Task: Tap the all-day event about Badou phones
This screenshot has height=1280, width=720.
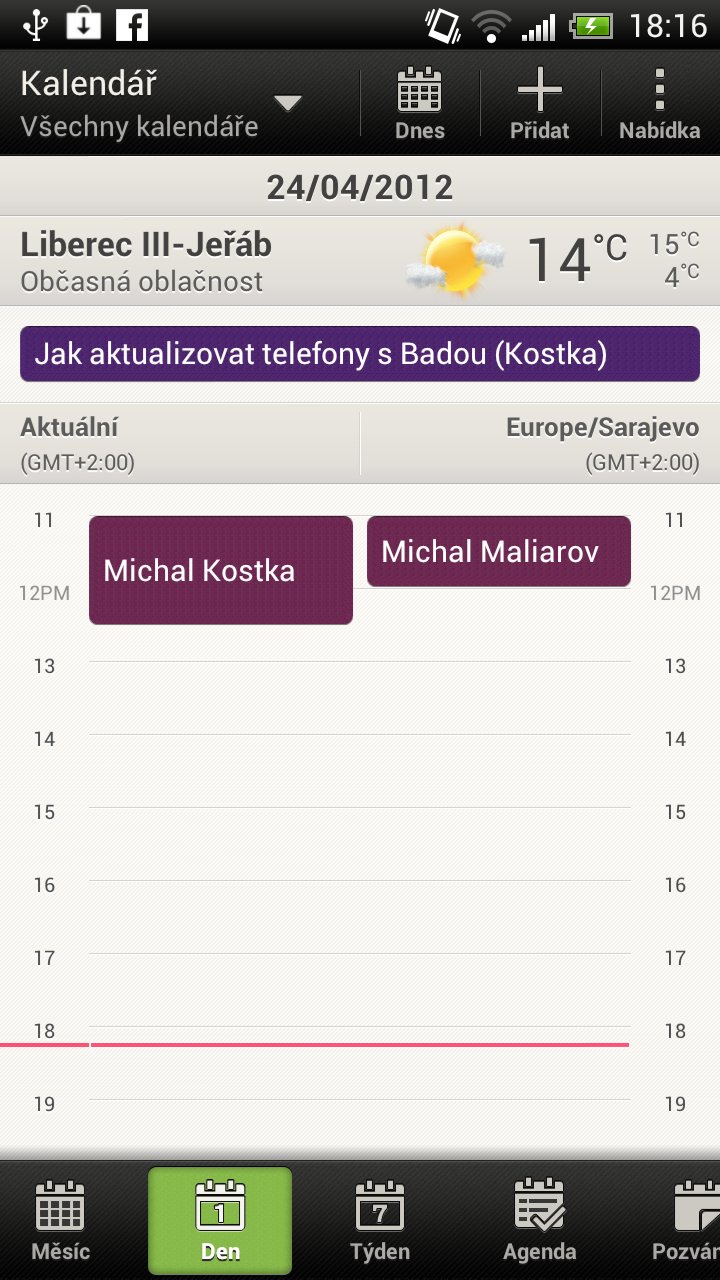Action: click(x=360, y=353)
